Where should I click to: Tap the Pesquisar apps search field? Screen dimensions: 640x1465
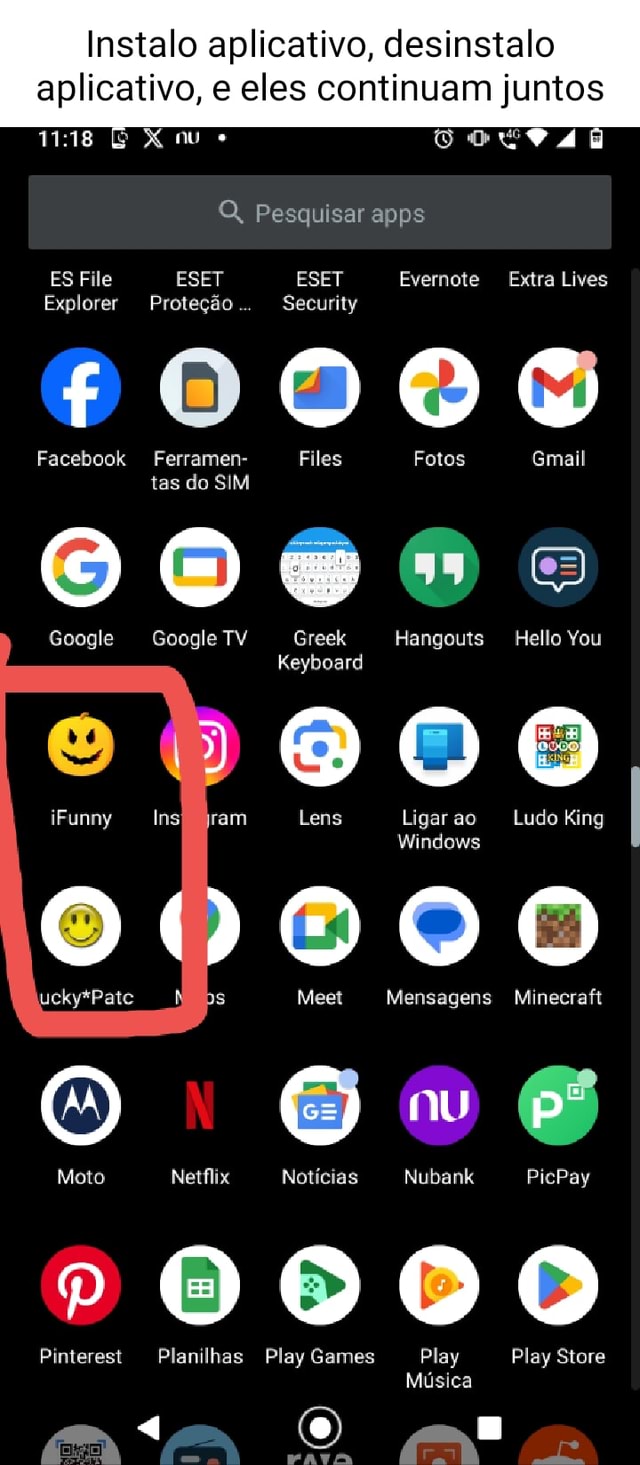(x=320, y=212)
